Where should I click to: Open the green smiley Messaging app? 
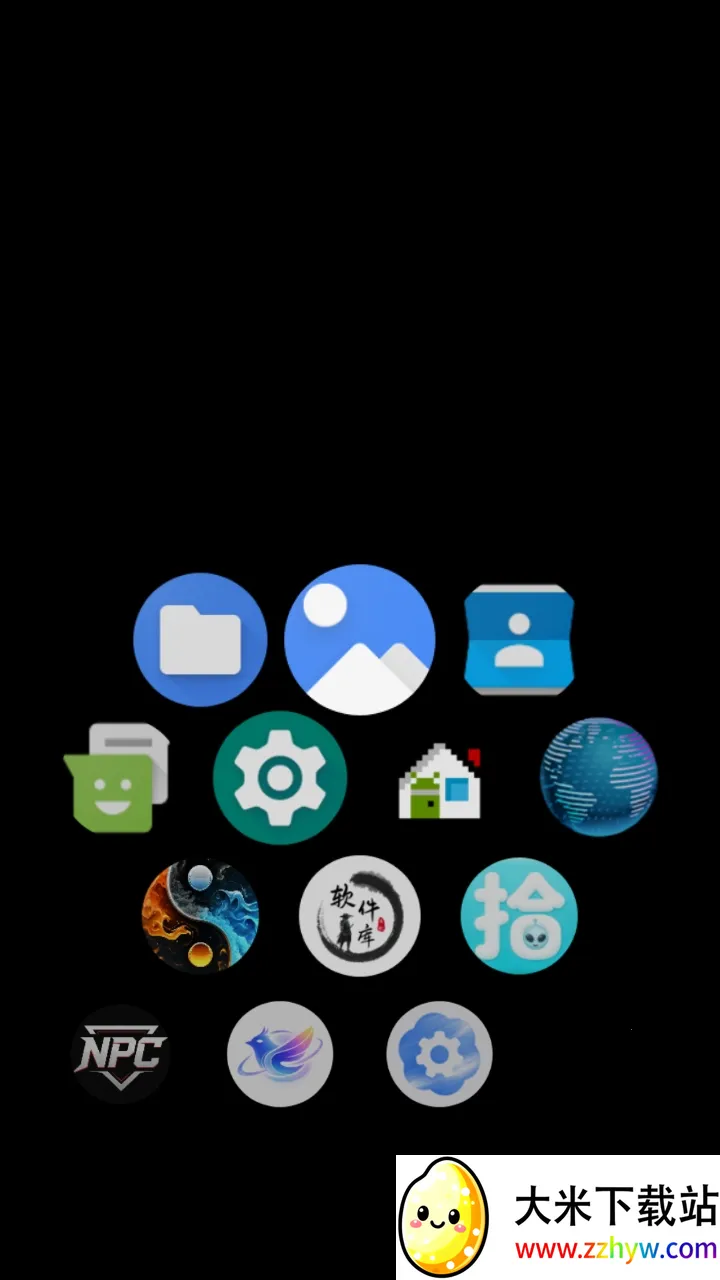point(118,778)
